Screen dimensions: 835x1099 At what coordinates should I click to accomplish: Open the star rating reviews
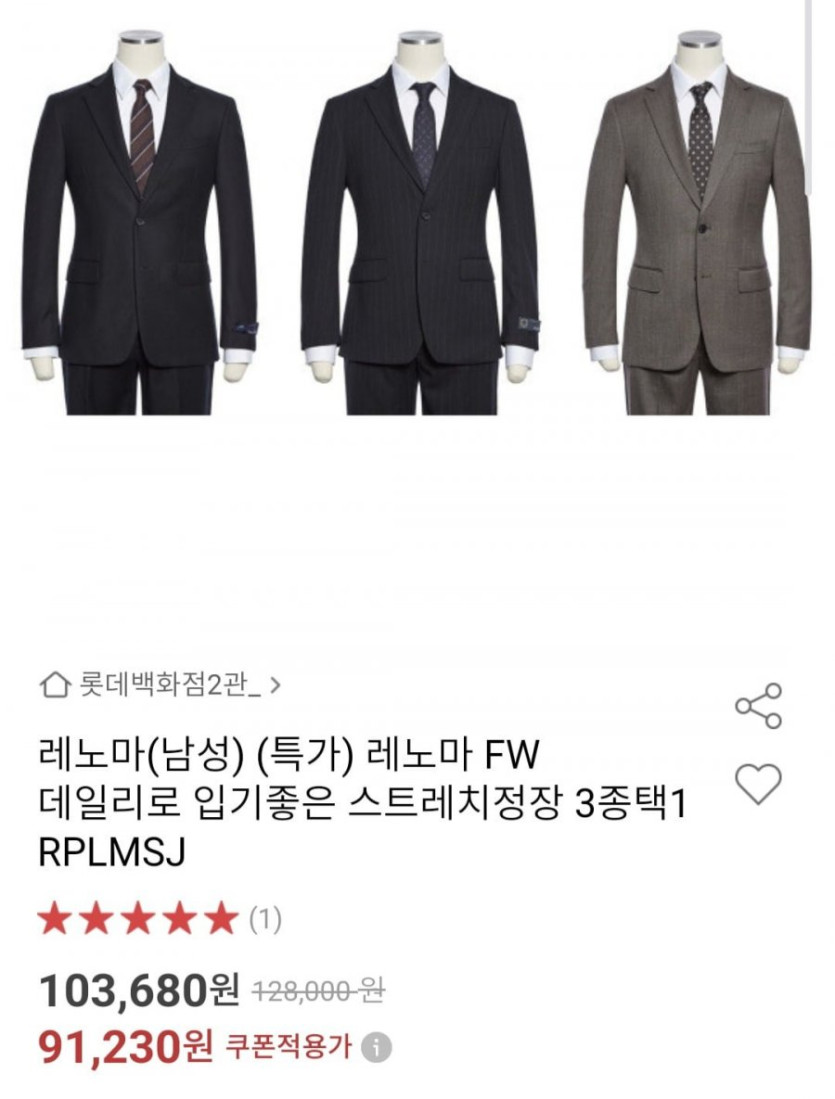160,918
